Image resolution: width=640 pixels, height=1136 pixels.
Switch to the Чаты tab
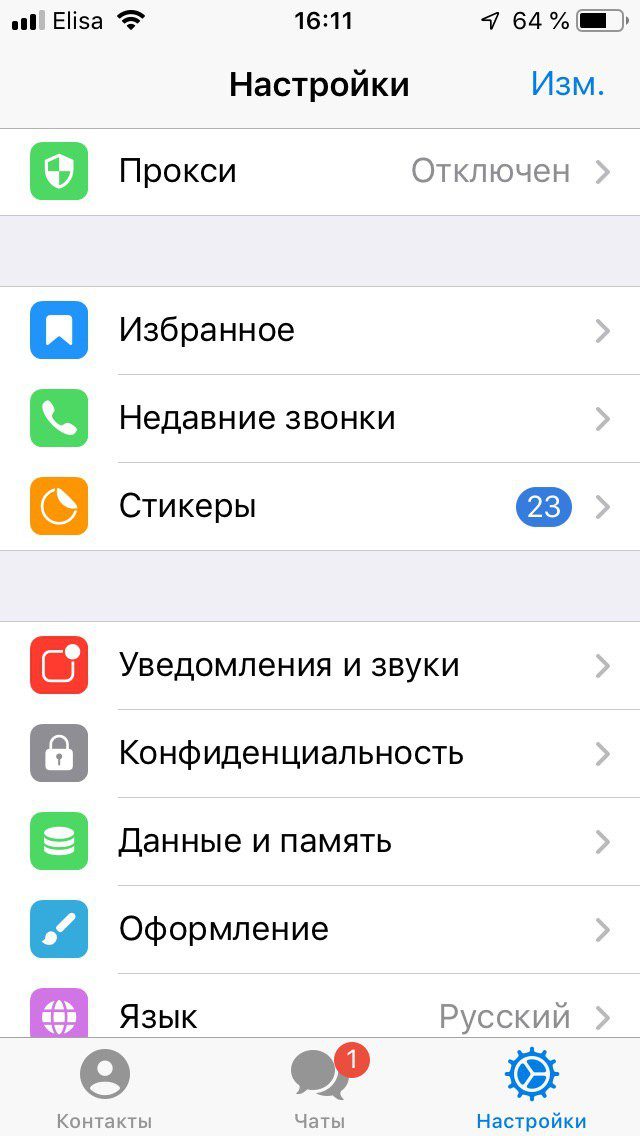pos(320,1089)
